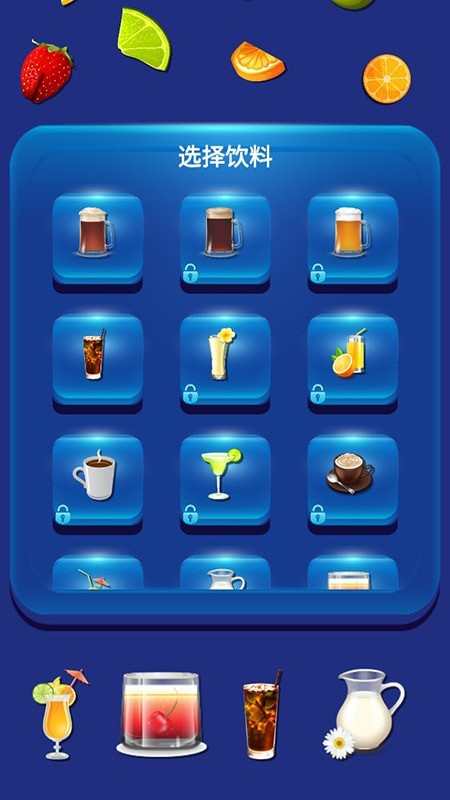Tap the locked white coffee mug tile
Image resolution: width=450 pixels, height=800 pixels.
(97, 480)
